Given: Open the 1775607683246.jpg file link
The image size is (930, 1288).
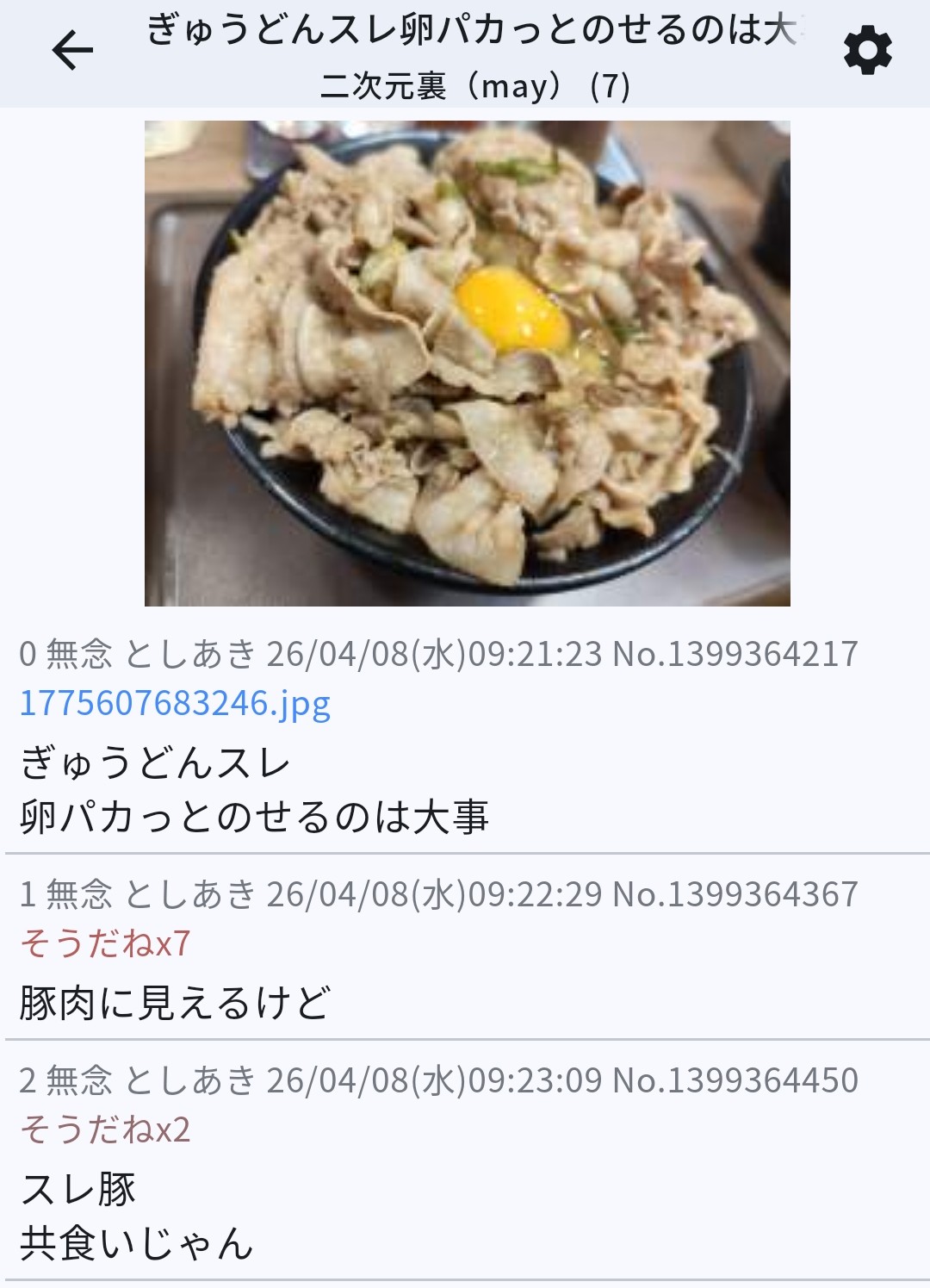Looking at the screenshot, I should click(175, 704).
